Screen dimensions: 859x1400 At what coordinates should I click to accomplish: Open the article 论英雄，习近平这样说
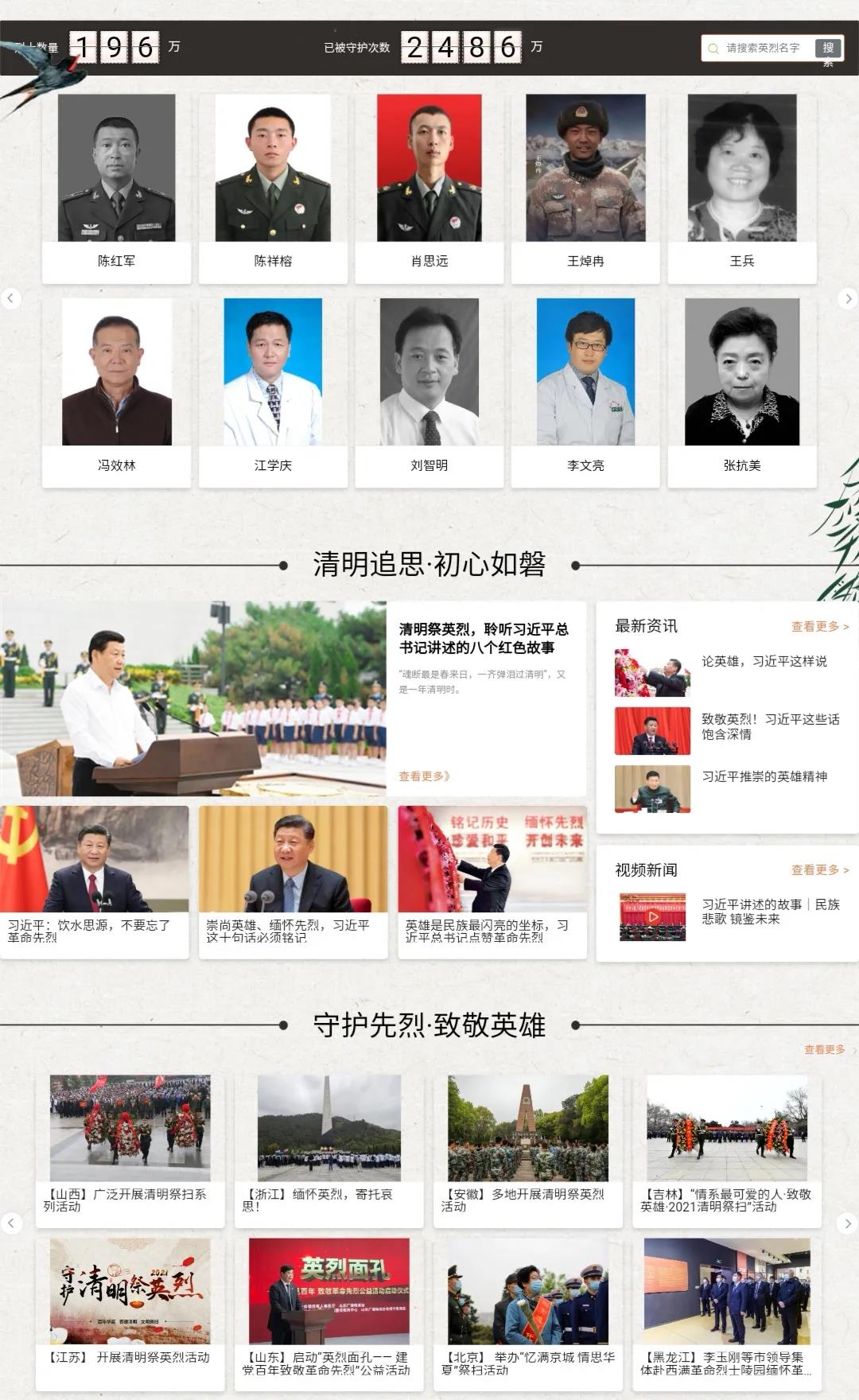pyautogui.click(x=764, y=661)
